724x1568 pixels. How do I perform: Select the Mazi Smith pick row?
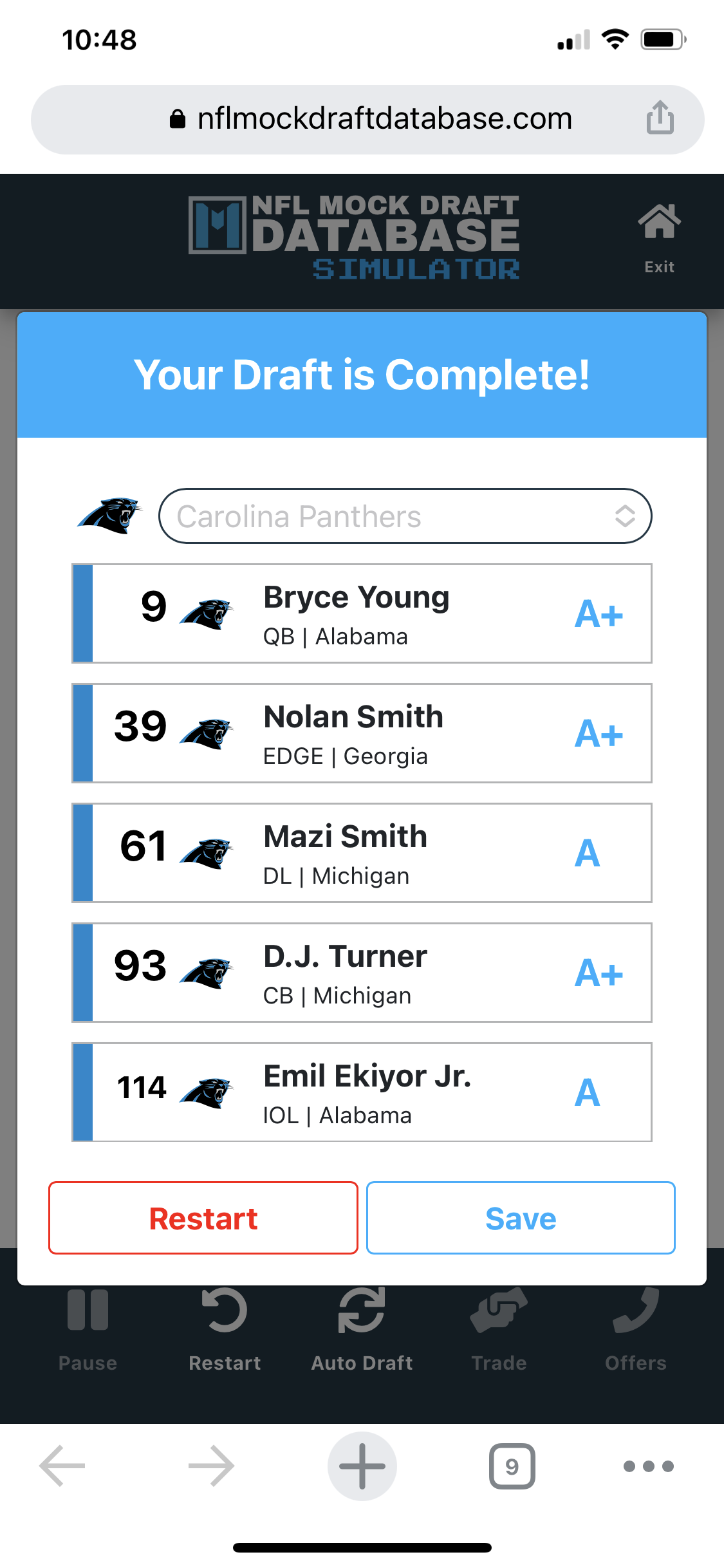362,853
